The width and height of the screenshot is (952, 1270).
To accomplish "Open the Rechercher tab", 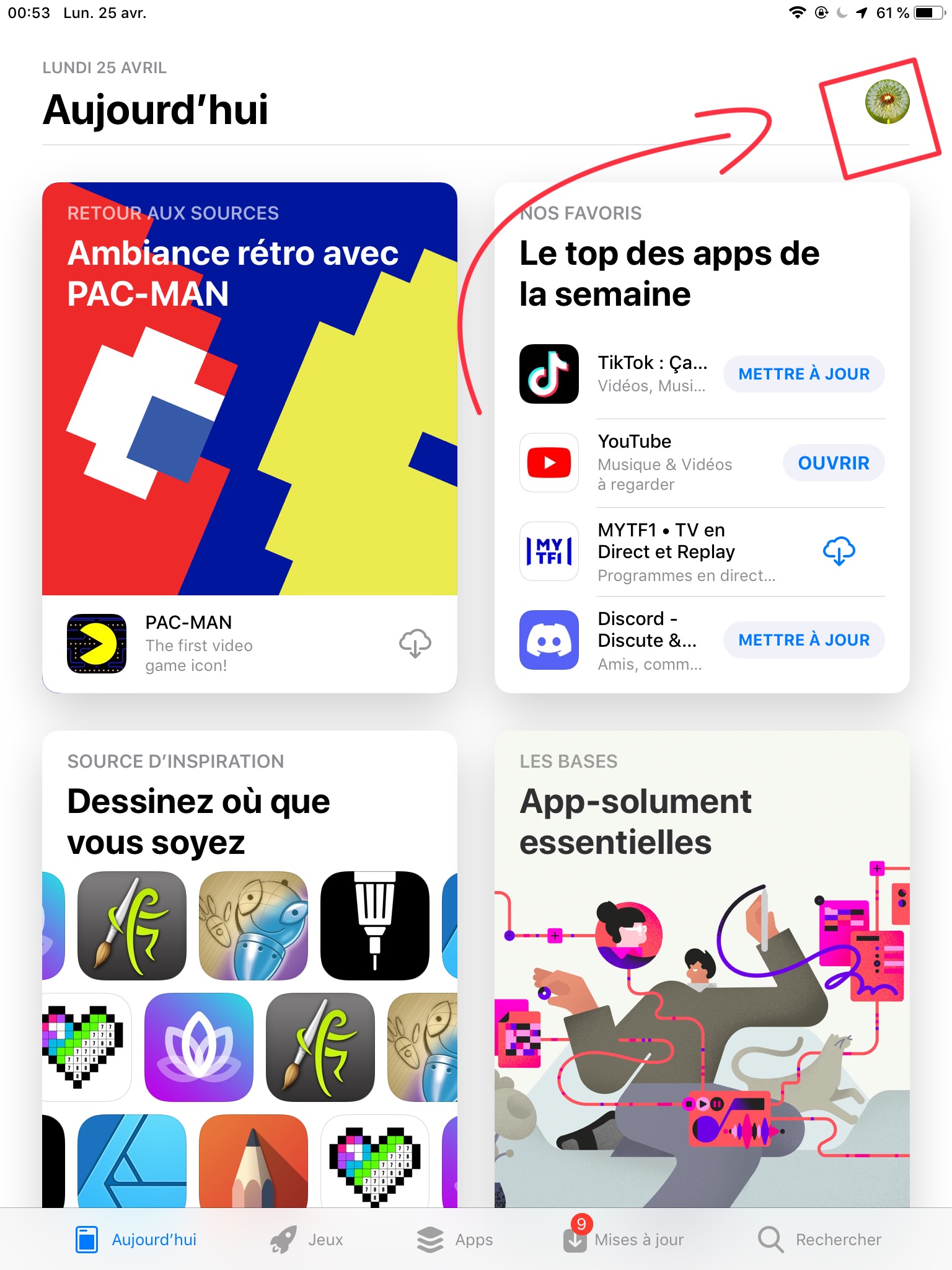I will click(819, 1240).
